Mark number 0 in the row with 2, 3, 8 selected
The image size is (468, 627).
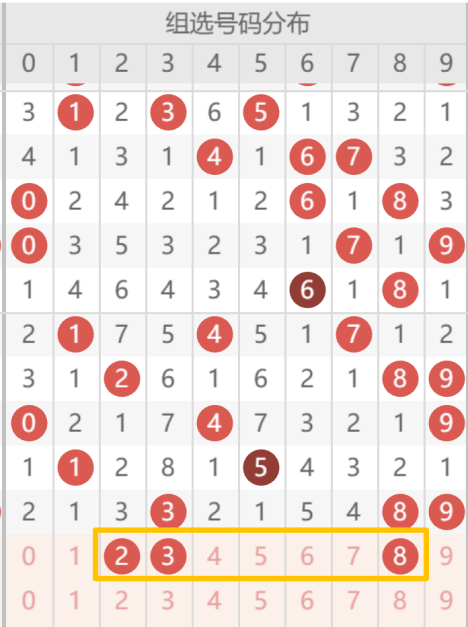click(29, 556)
